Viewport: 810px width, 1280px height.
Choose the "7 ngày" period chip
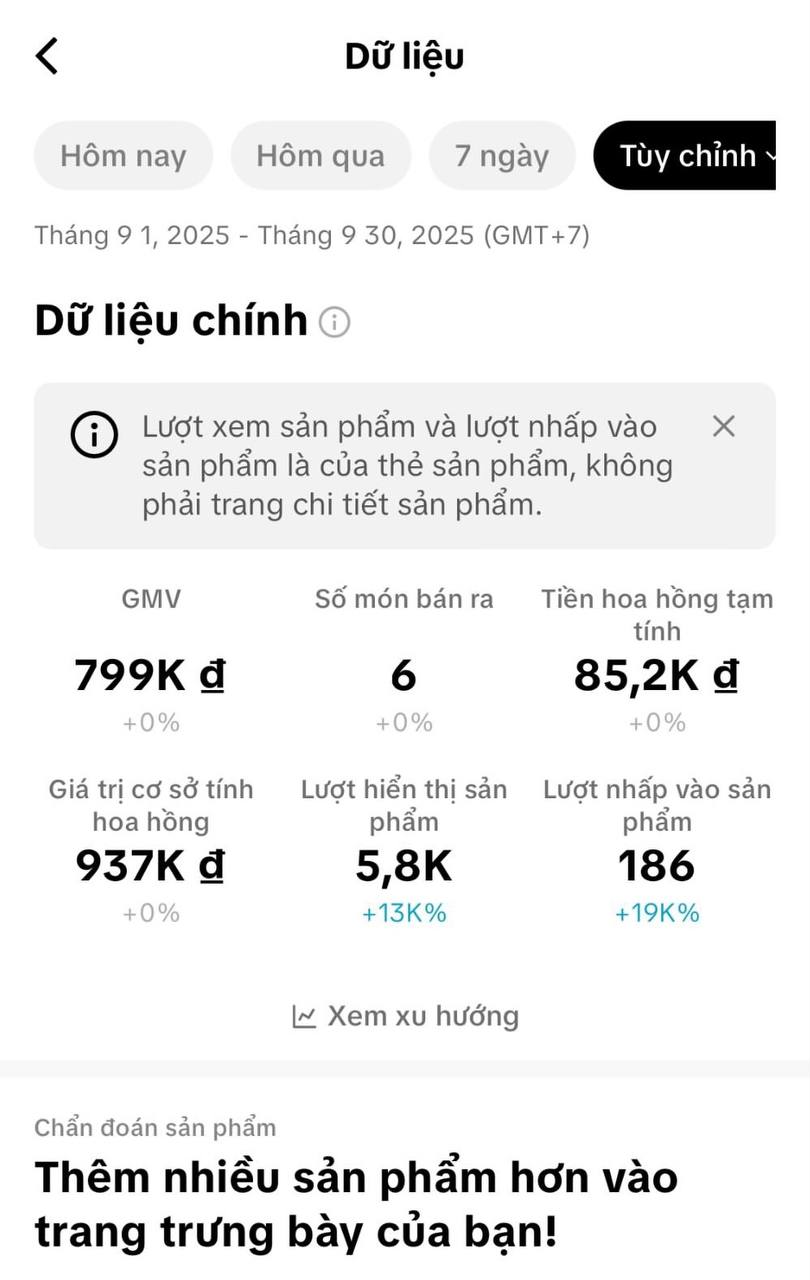tap(502, 155)
